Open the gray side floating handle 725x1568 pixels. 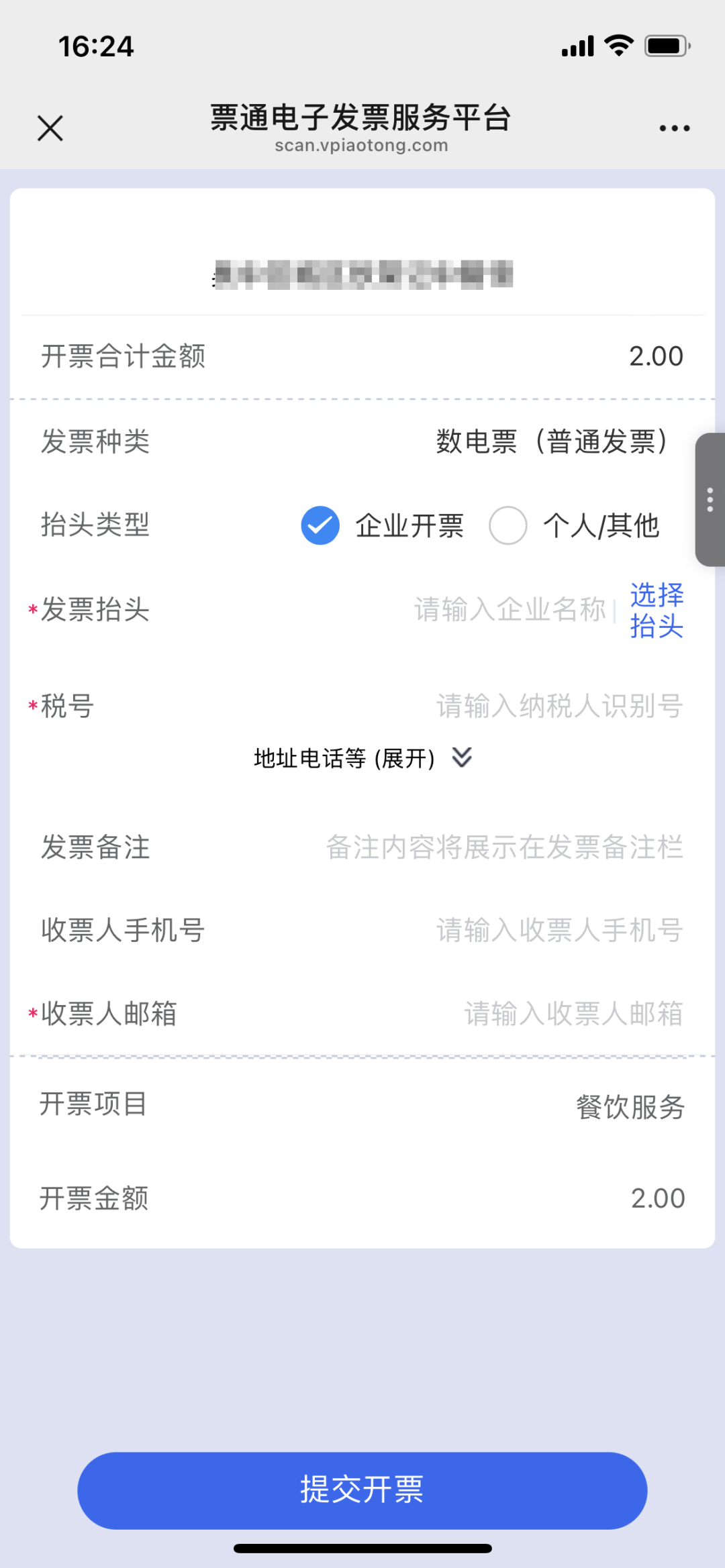[710, 500]
